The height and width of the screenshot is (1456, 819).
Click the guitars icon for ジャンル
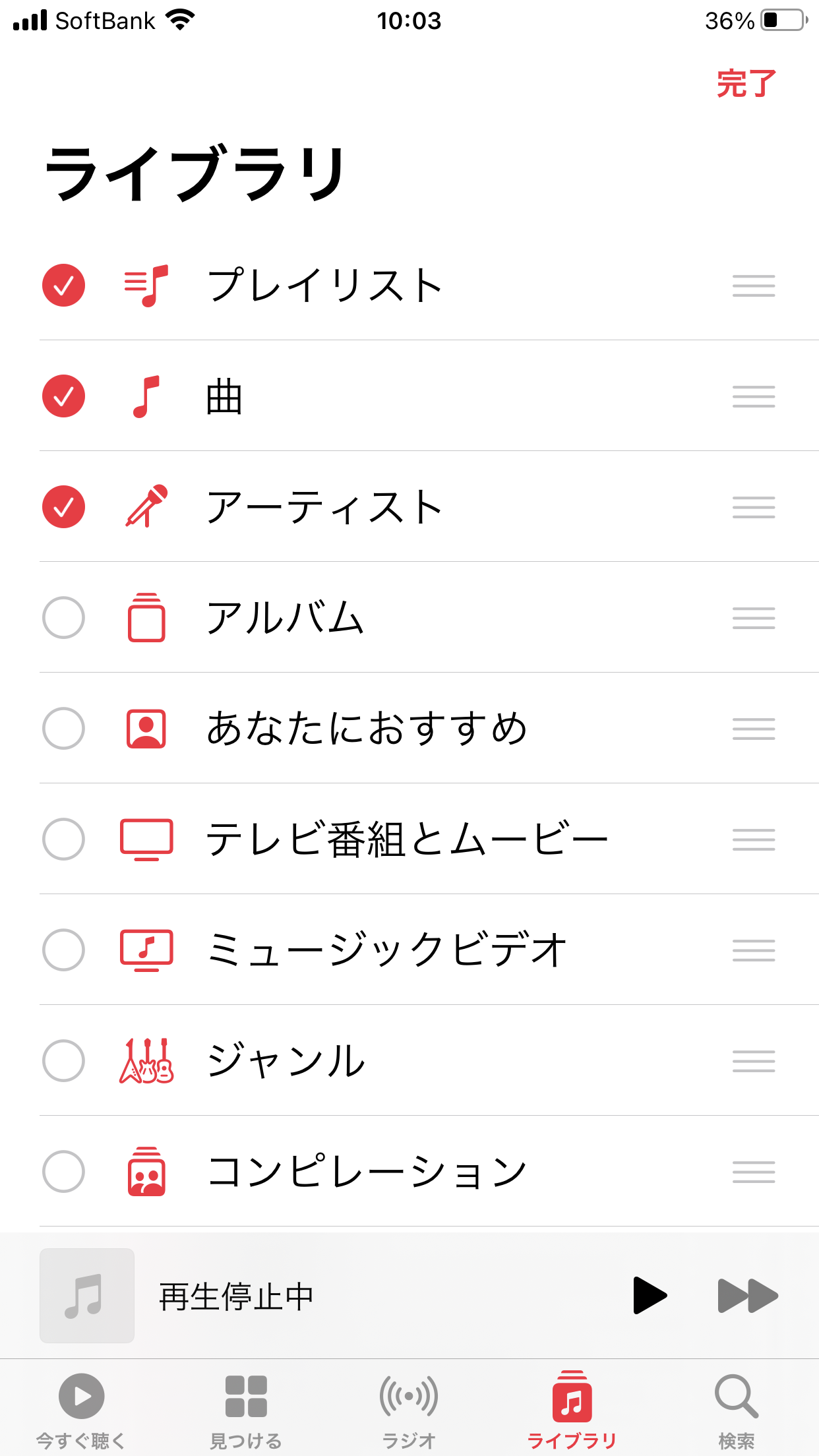point(146,1061)
